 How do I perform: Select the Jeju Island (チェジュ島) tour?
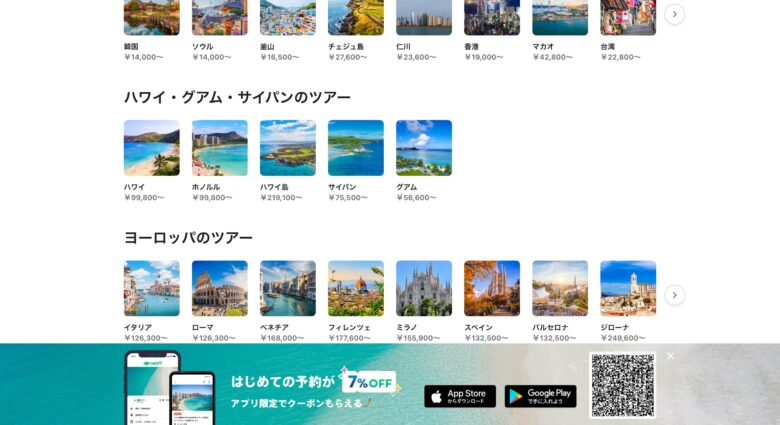tap(355, 18)
